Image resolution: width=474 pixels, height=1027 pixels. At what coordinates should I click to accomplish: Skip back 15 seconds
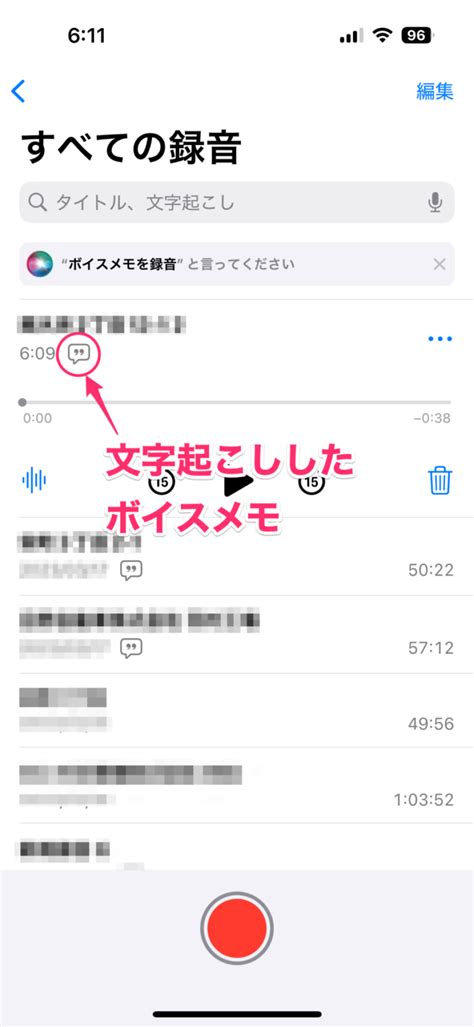pos(161,483)
